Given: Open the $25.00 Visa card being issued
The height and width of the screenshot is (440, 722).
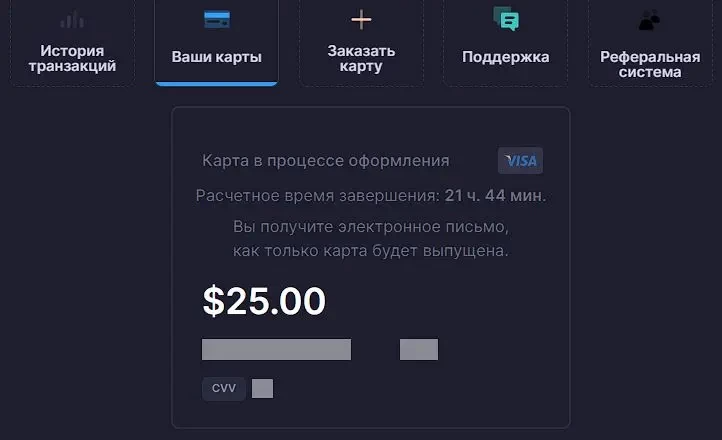Looking at the screenshot, I should 370,267.
